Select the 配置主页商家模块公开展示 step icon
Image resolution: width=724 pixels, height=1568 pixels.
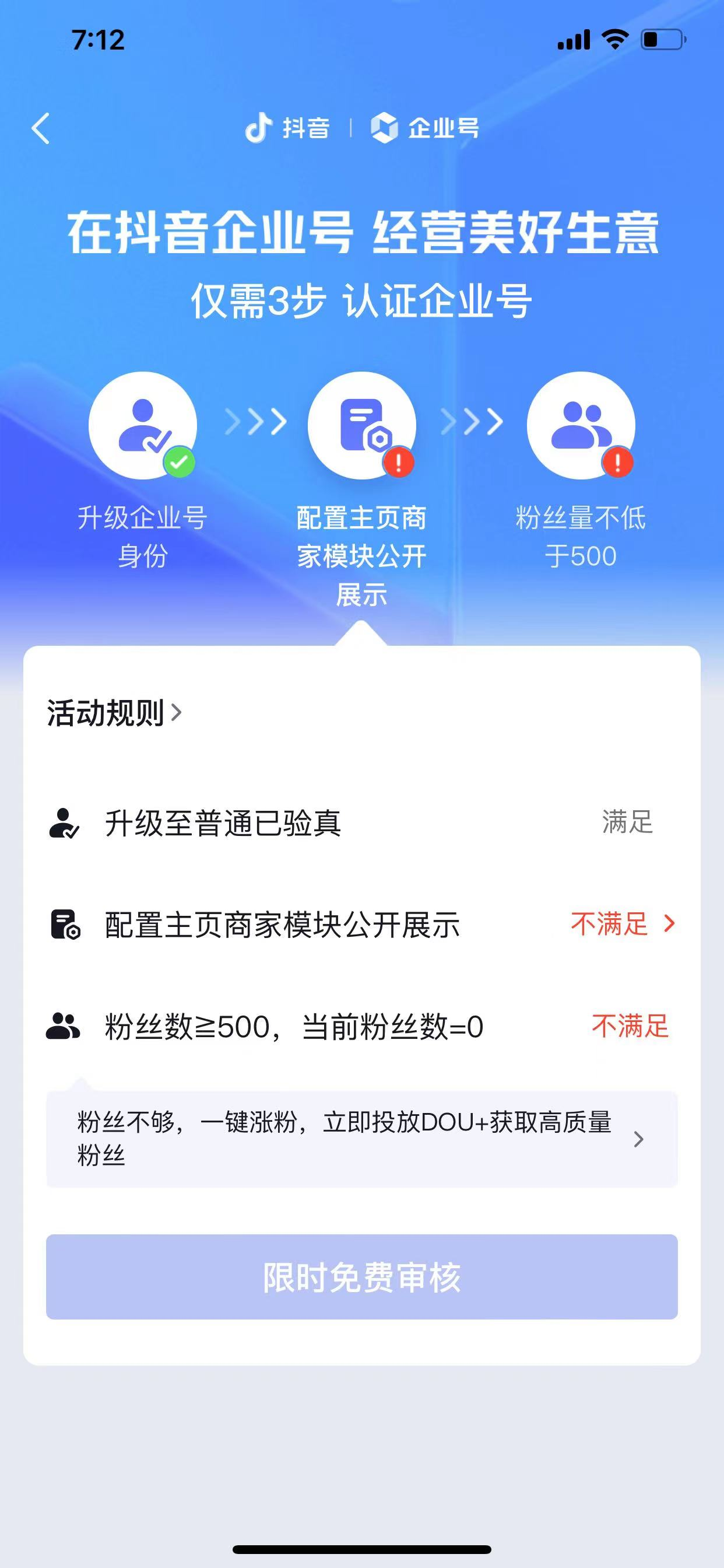pyautogui.click(x=362, y=425)
